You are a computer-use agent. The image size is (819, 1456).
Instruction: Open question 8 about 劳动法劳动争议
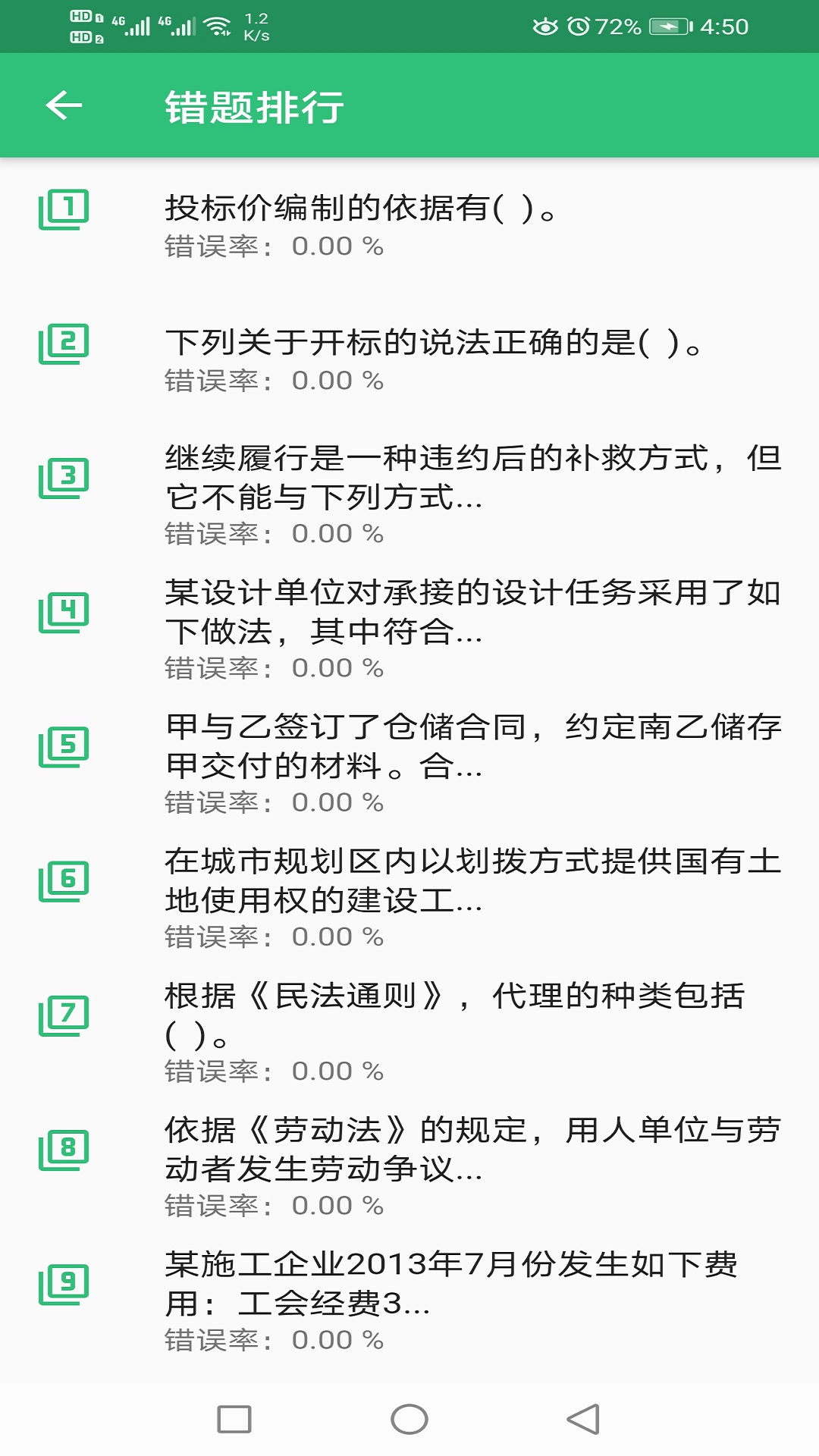click(x=409, y=1166)
